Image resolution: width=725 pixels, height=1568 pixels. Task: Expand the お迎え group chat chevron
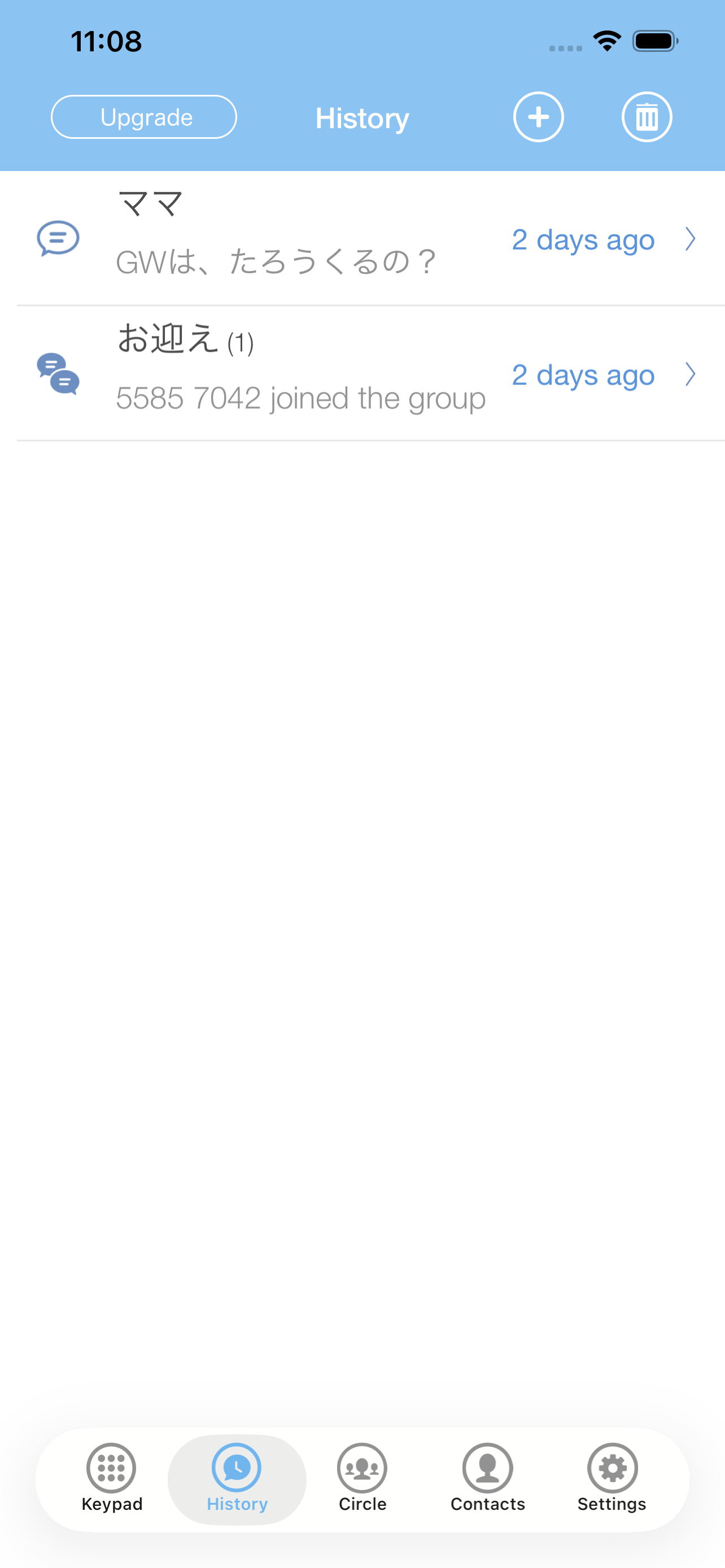point(691,375)
